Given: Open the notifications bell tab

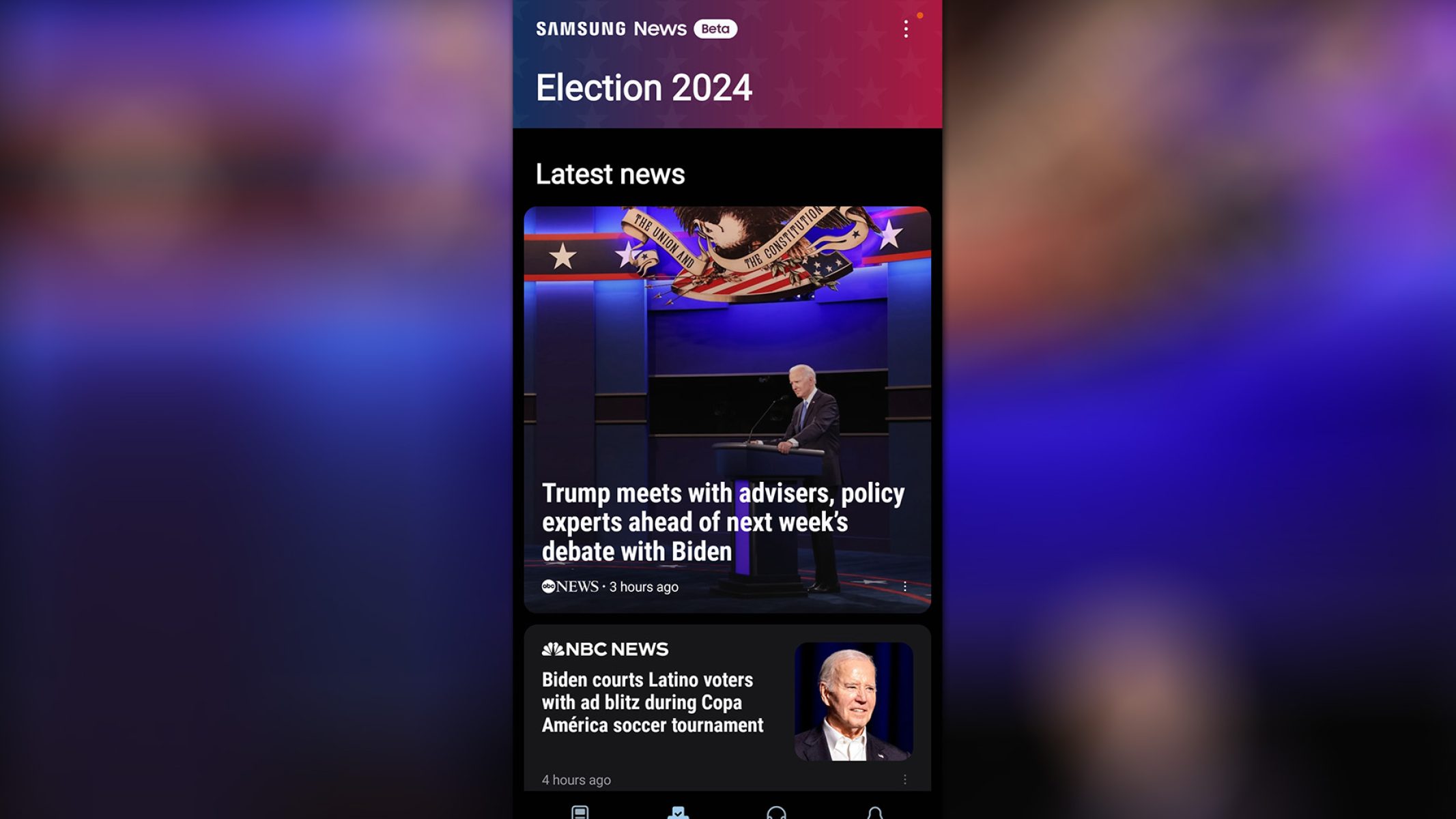Looking at the screenshot, I should (x=874, y=812).
